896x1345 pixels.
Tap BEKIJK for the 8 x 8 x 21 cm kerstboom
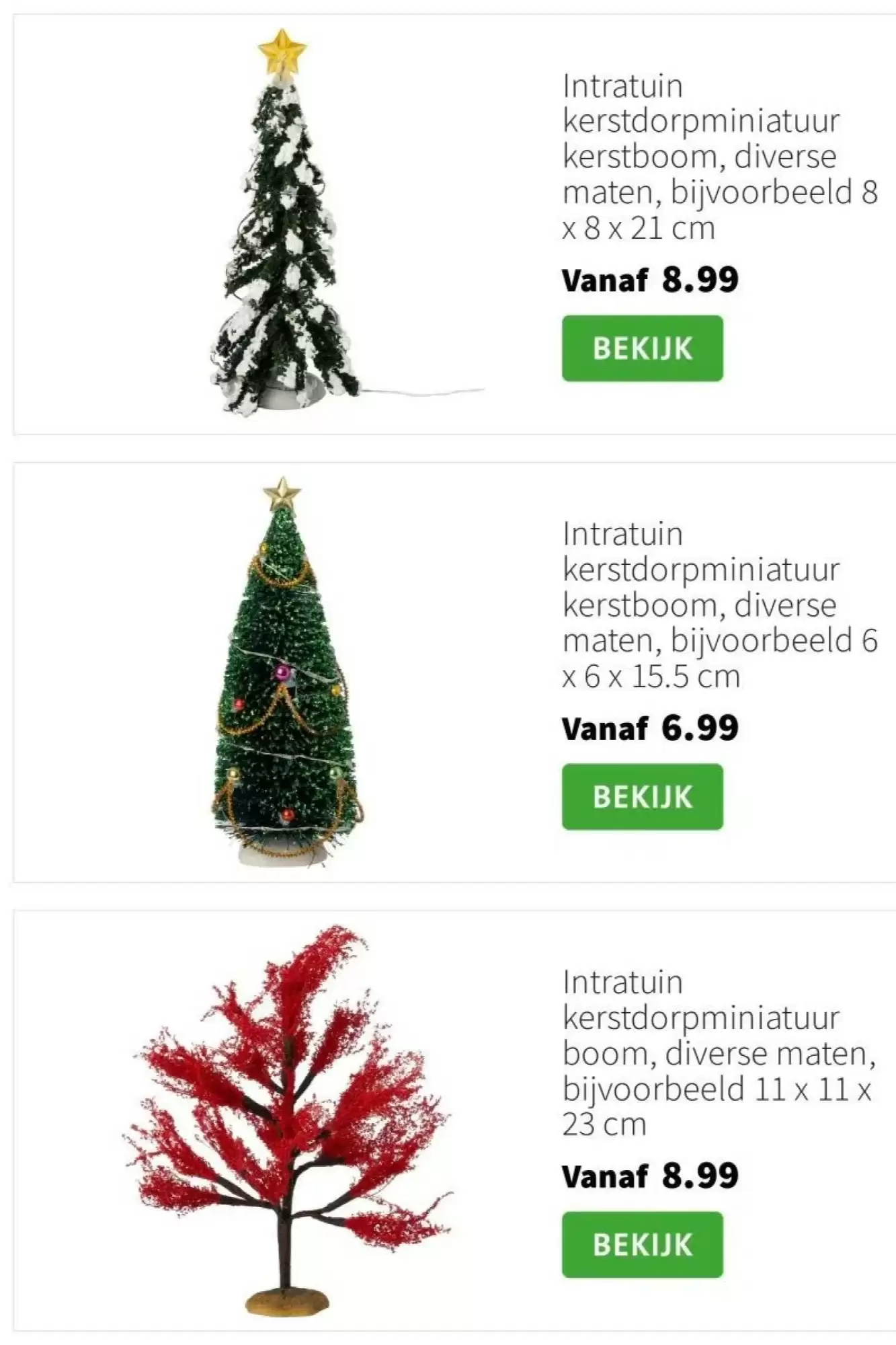point(642,348)
